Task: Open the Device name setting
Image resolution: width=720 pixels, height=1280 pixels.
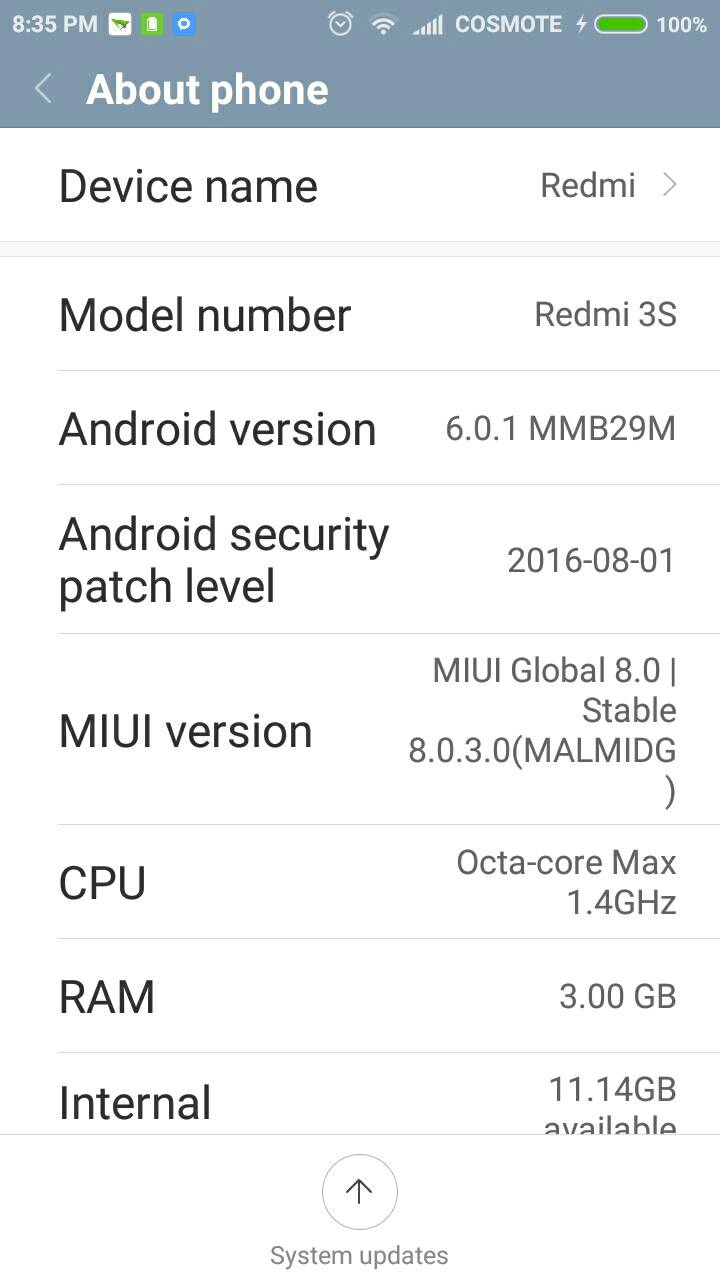Action: point(360,186)
